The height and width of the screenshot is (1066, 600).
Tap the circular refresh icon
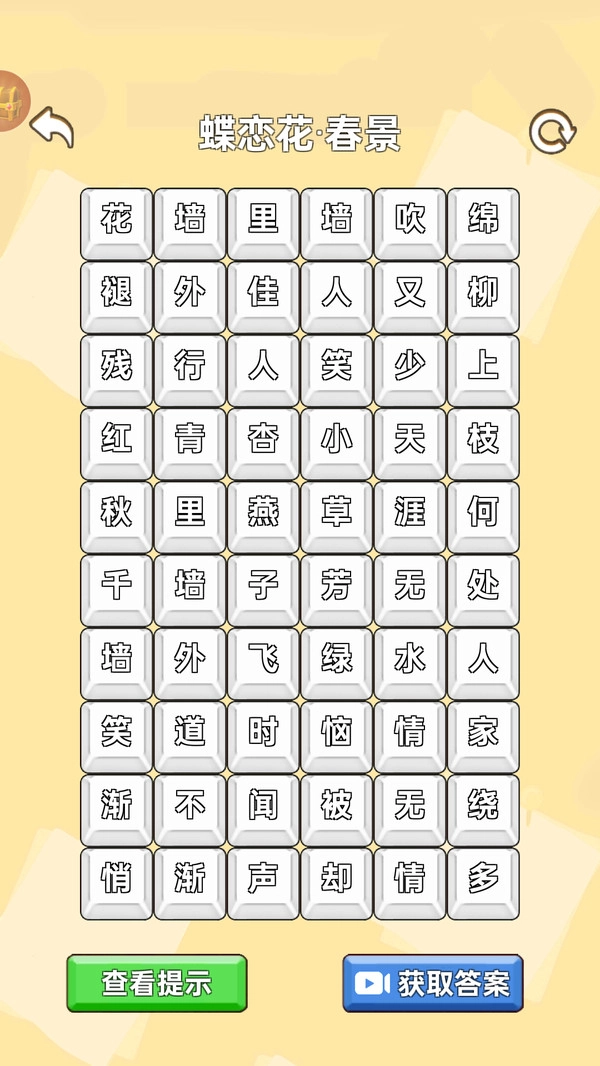tap(552, 132)
